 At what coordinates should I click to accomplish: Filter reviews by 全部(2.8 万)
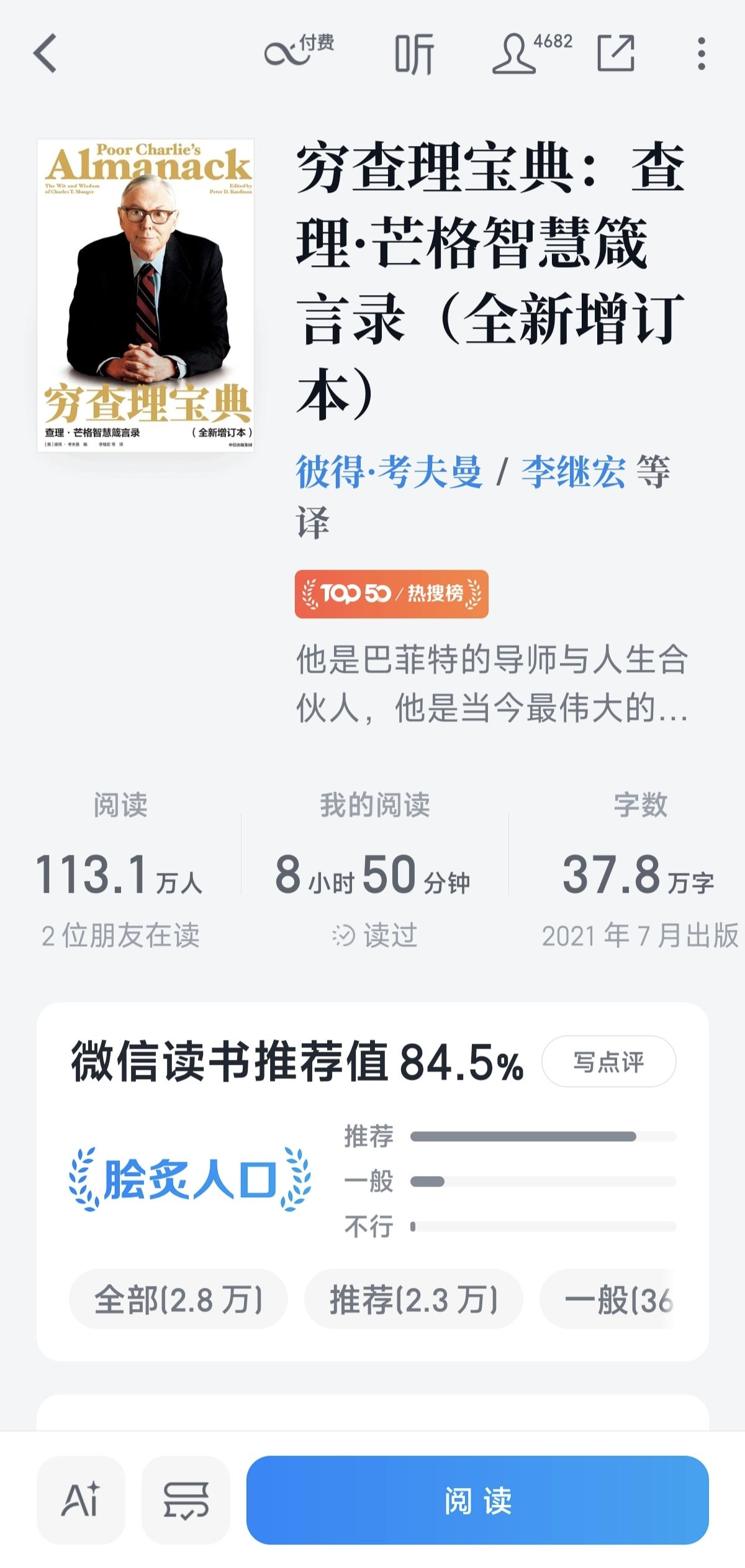pos(178,1299)
